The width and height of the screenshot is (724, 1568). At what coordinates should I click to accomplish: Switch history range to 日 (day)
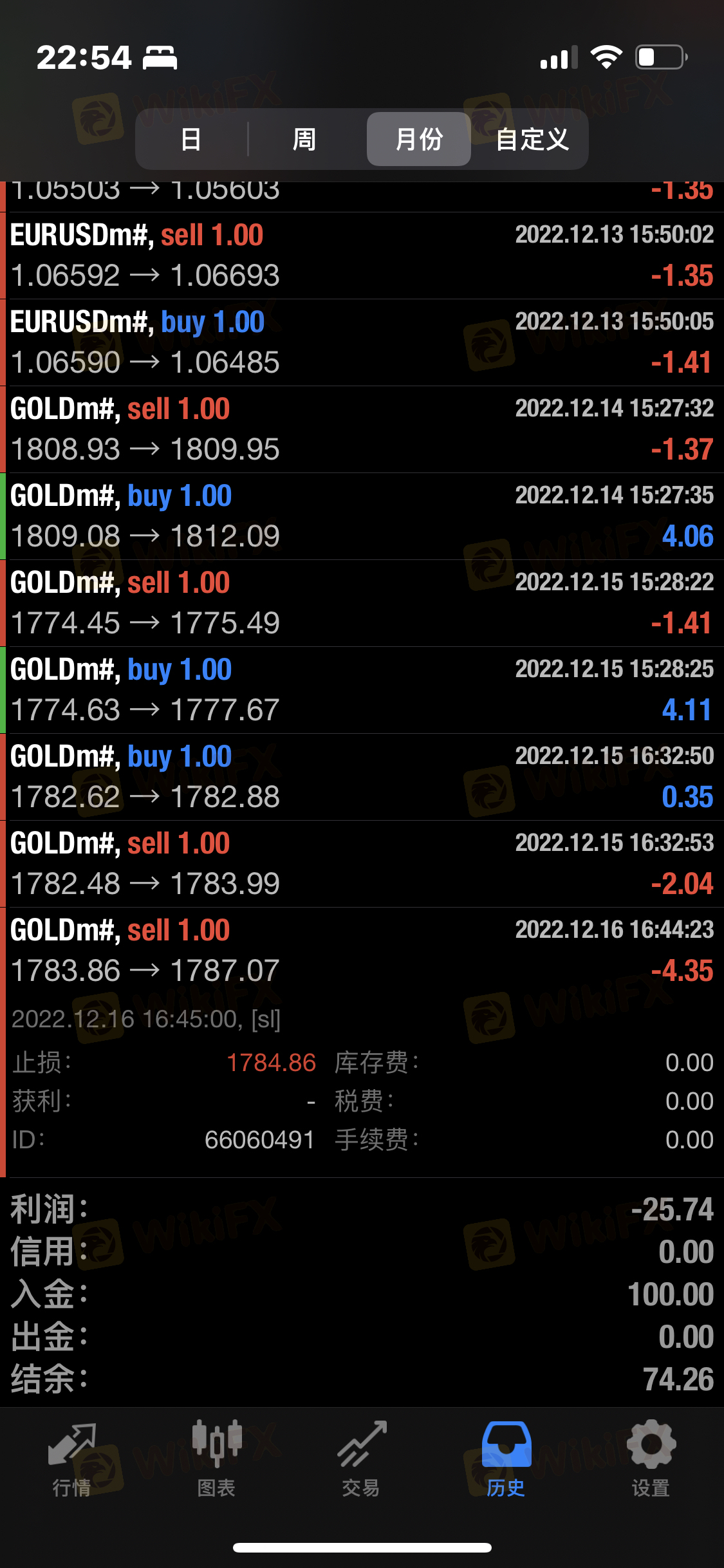coord(191,139)
